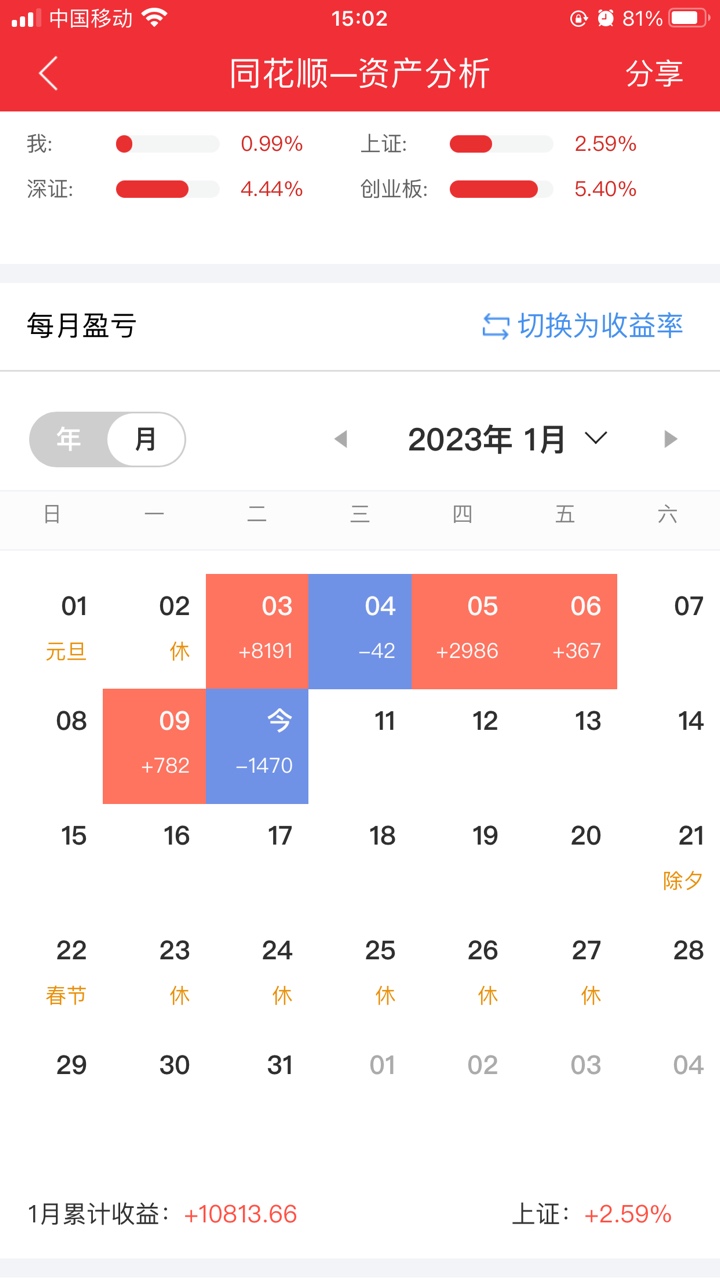Go to the next month arrow
Screen dimensions: 720x1280
click(x=670, y=439)
